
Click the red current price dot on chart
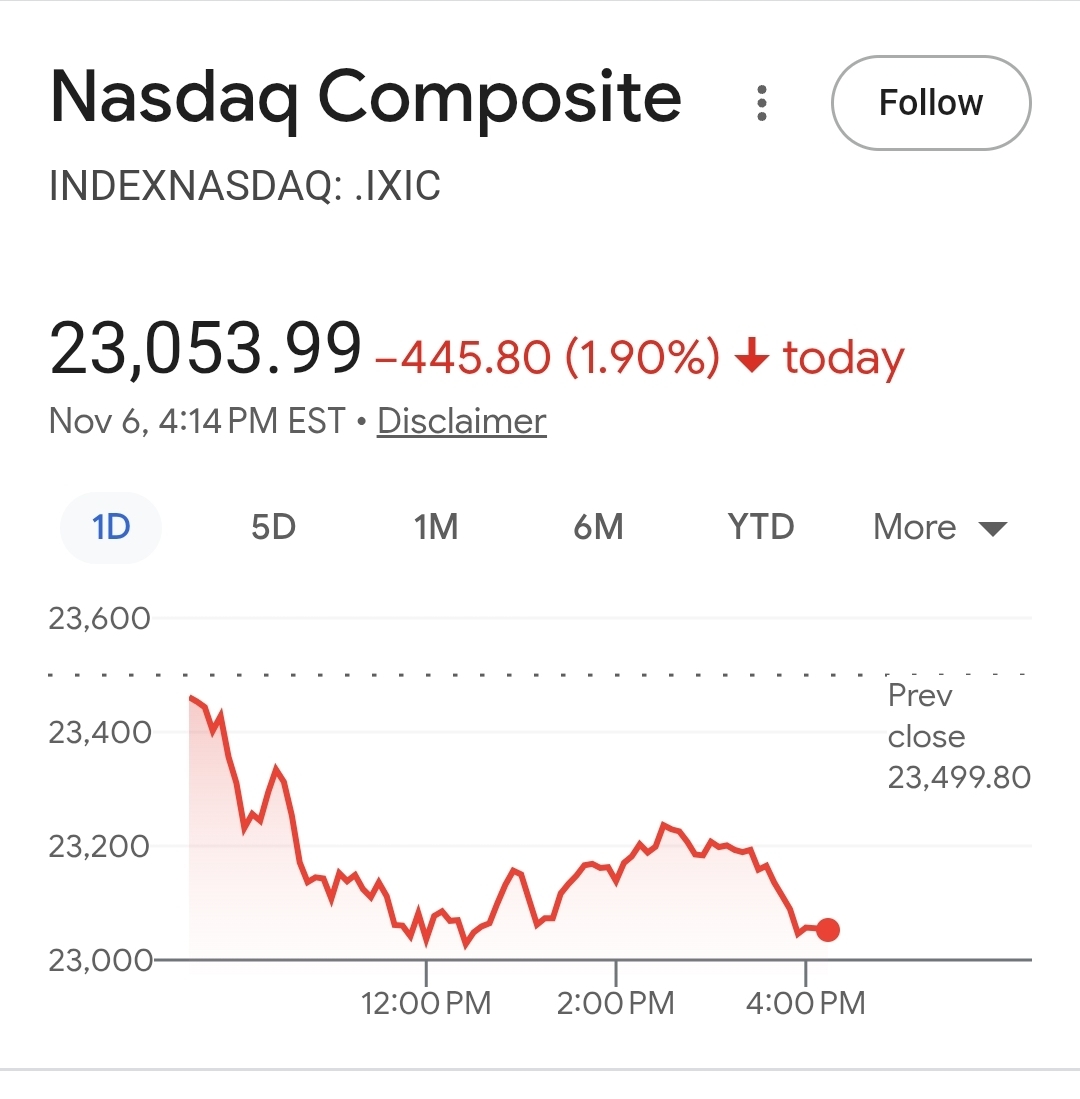827,930
